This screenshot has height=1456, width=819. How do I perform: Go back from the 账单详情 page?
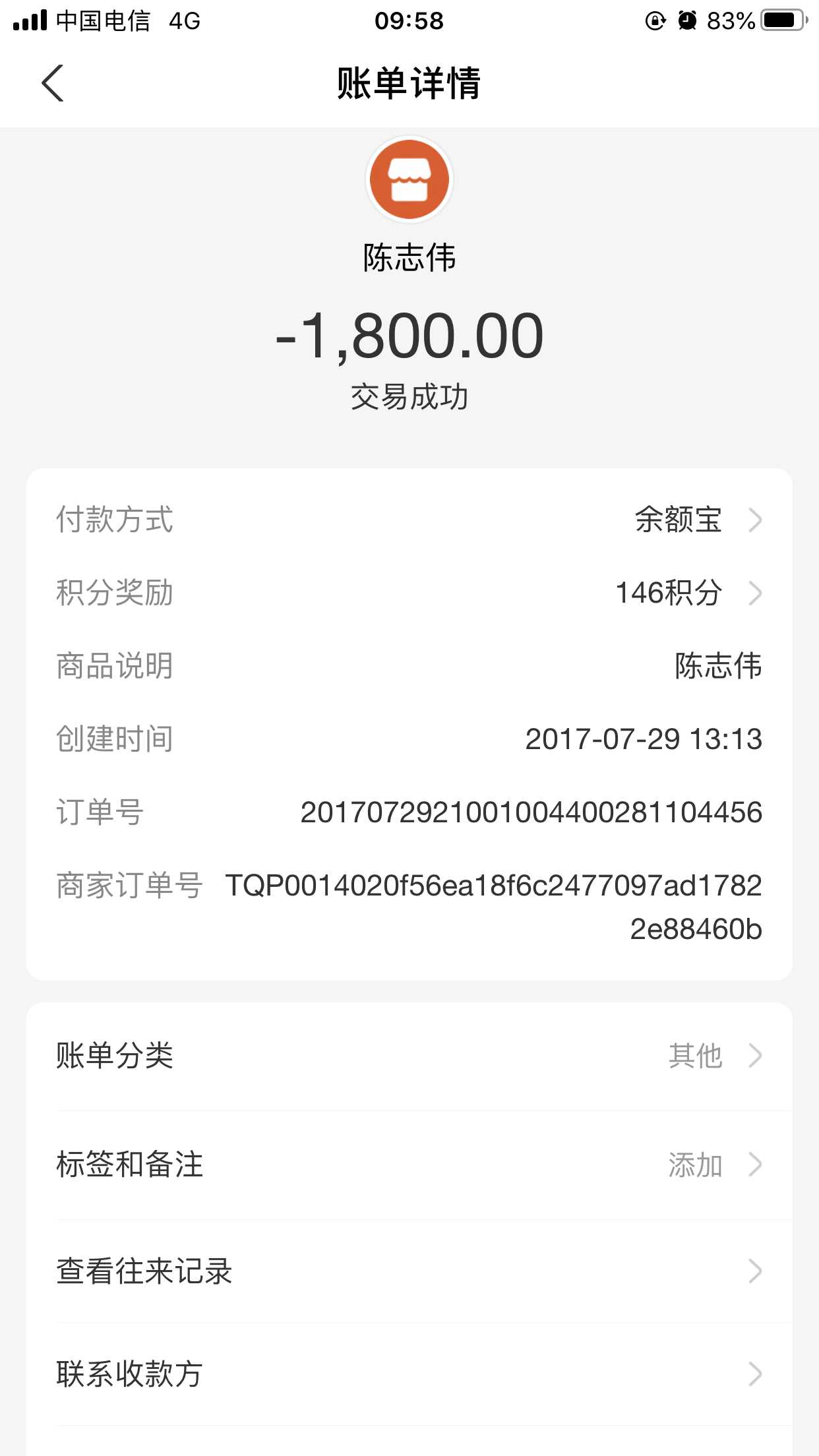pyautogui.click(x=53, y=83)
